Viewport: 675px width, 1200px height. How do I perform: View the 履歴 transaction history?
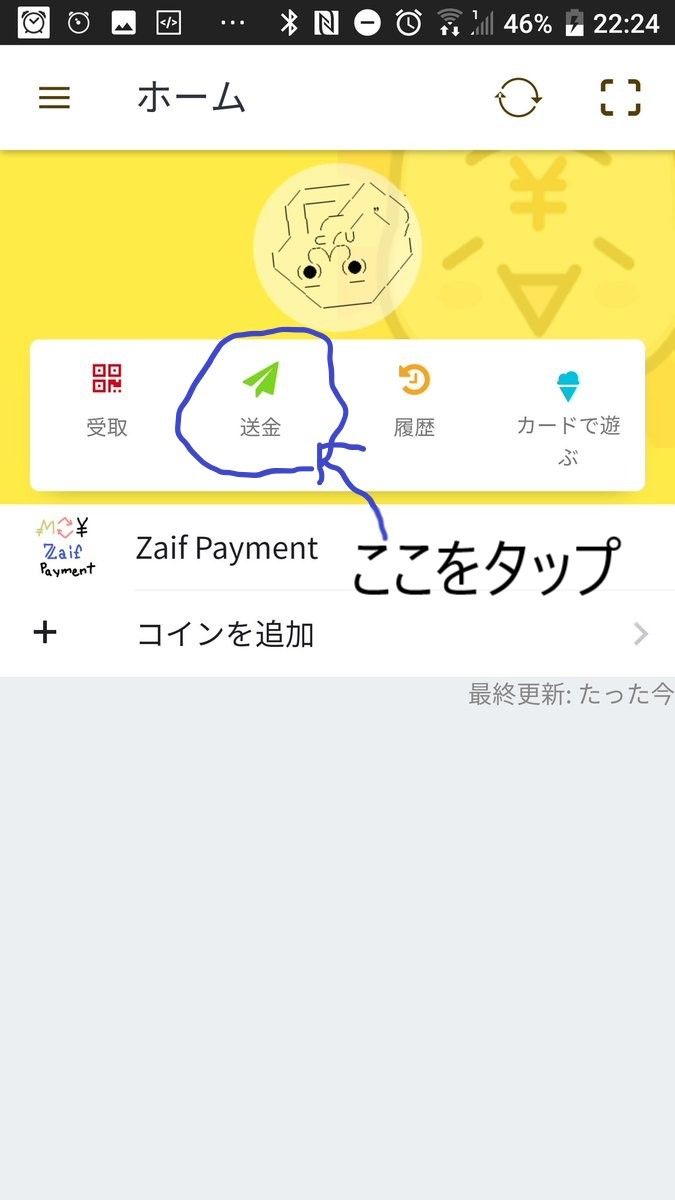pos(414,402)
